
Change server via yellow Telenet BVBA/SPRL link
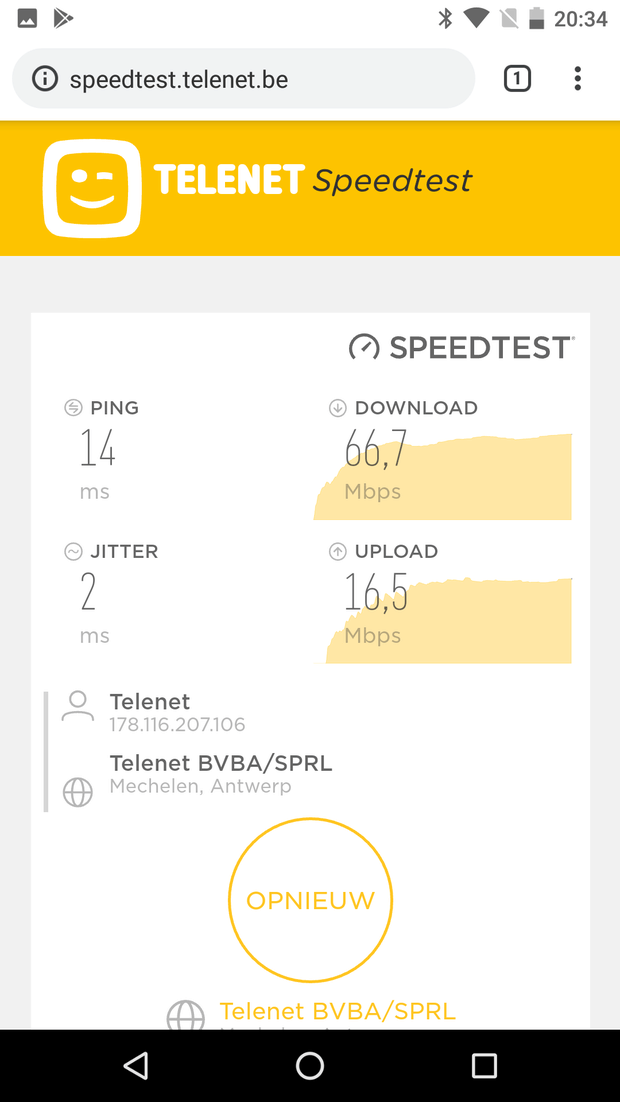(x=337, y=1011)
